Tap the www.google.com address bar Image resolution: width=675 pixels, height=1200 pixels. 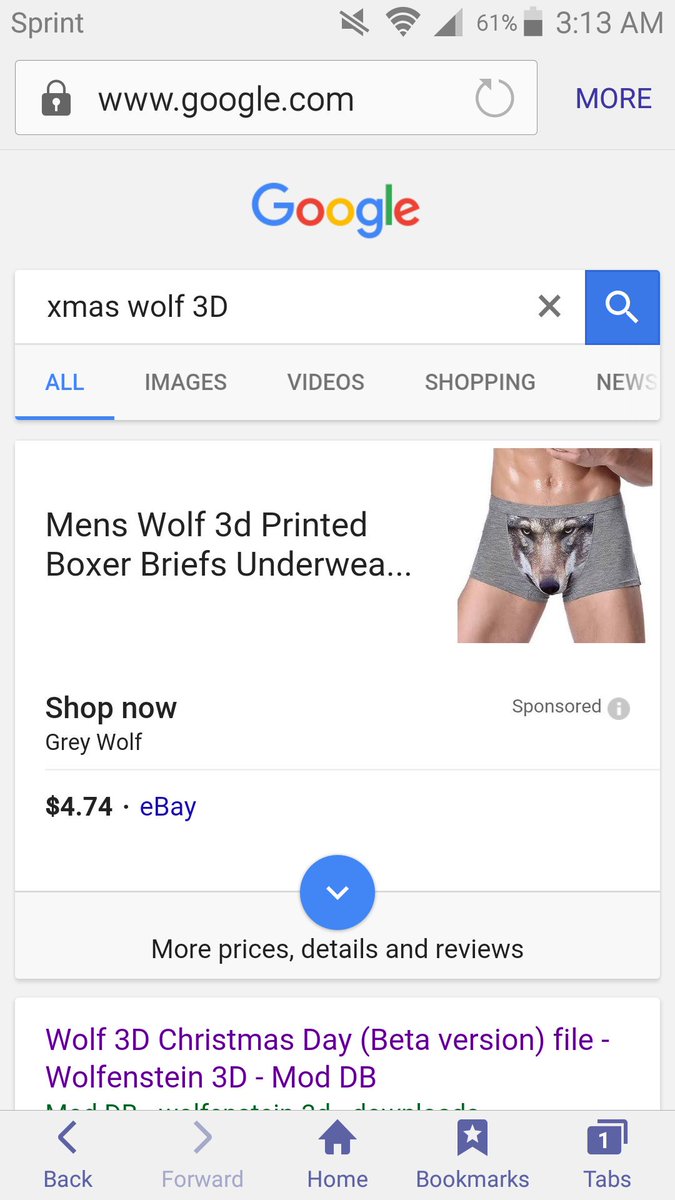coord(276,98)
